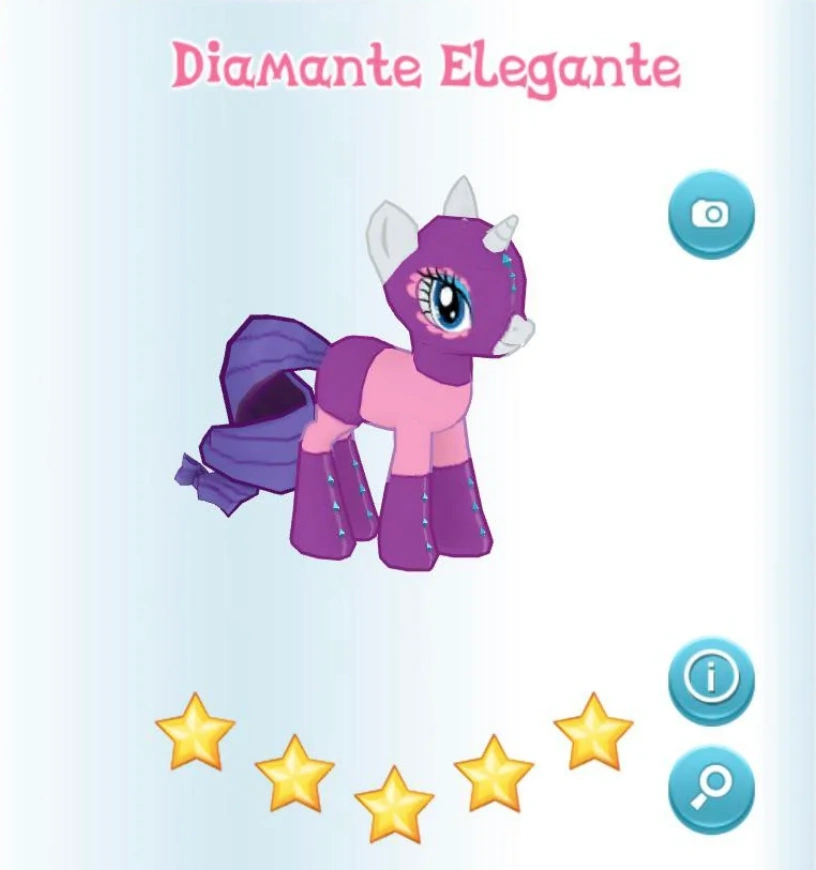Tap the camera button to take a photo

pos(711,214)
